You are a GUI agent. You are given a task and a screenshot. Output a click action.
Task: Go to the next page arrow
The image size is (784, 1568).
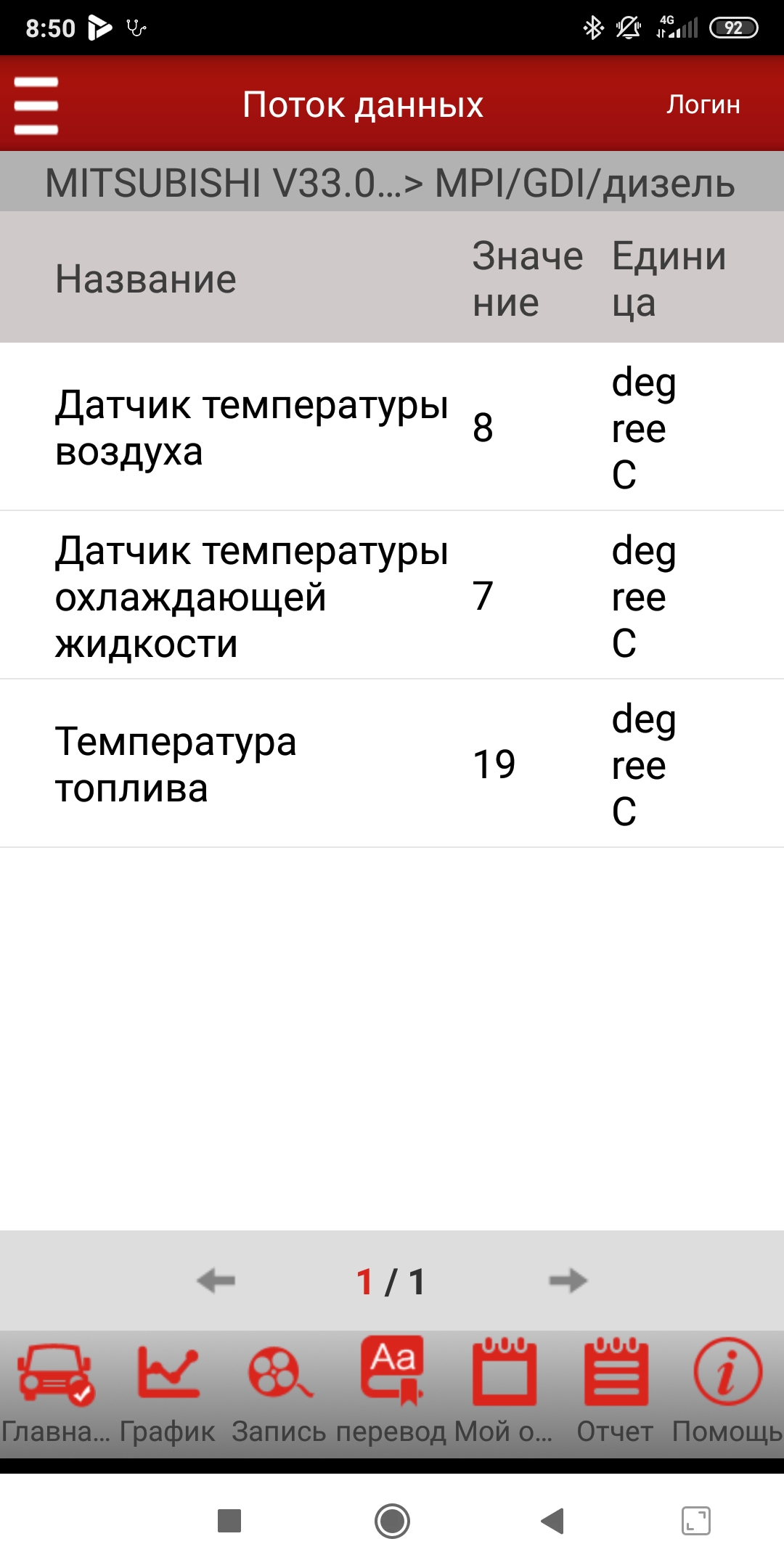point(568,1281)
